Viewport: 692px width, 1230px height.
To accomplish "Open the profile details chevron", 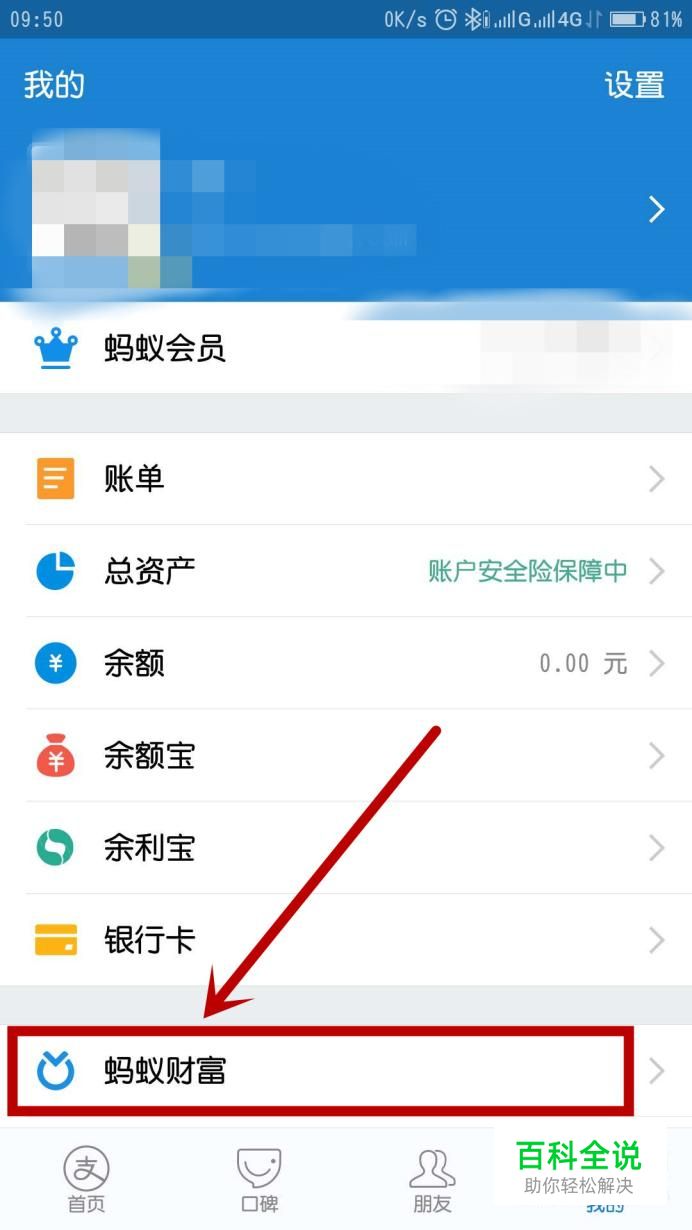I will coord(656,209).
